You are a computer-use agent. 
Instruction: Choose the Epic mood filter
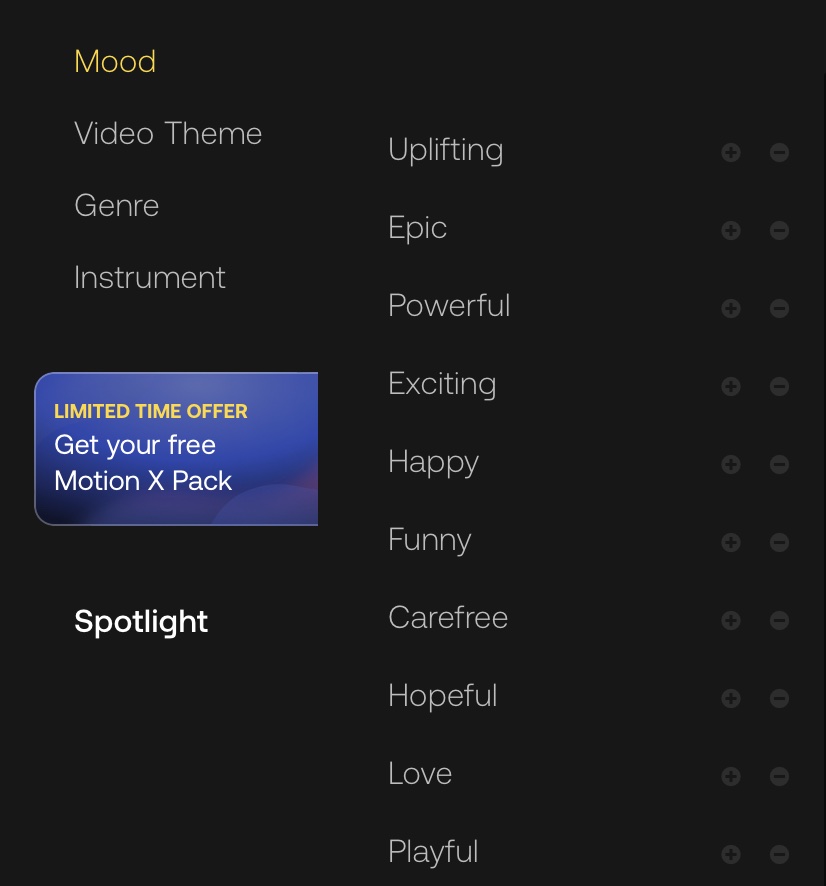coord(417,229)
